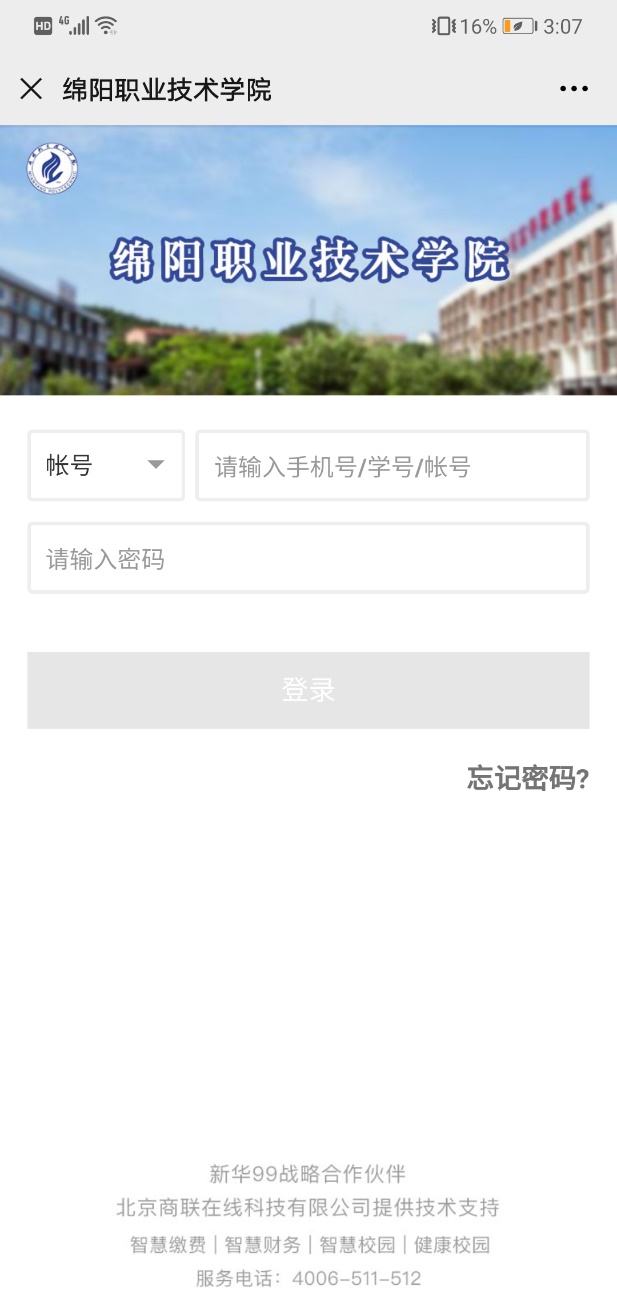This screenshot has width=617, height=1299.
Task: Focus the 手机号/学号/帐号 input field
Action: point(391,466)
